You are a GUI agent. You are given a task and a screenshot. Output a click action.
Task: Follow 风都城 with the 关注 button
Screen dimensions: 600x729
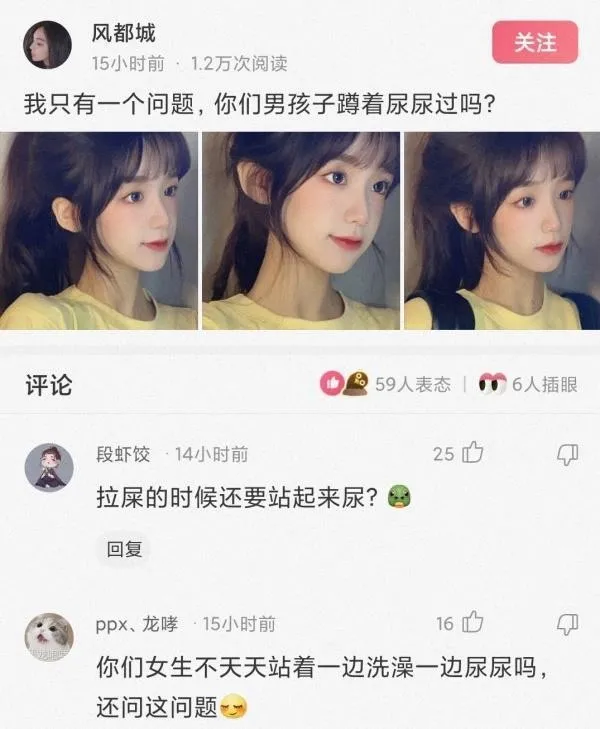coord(535,43)
